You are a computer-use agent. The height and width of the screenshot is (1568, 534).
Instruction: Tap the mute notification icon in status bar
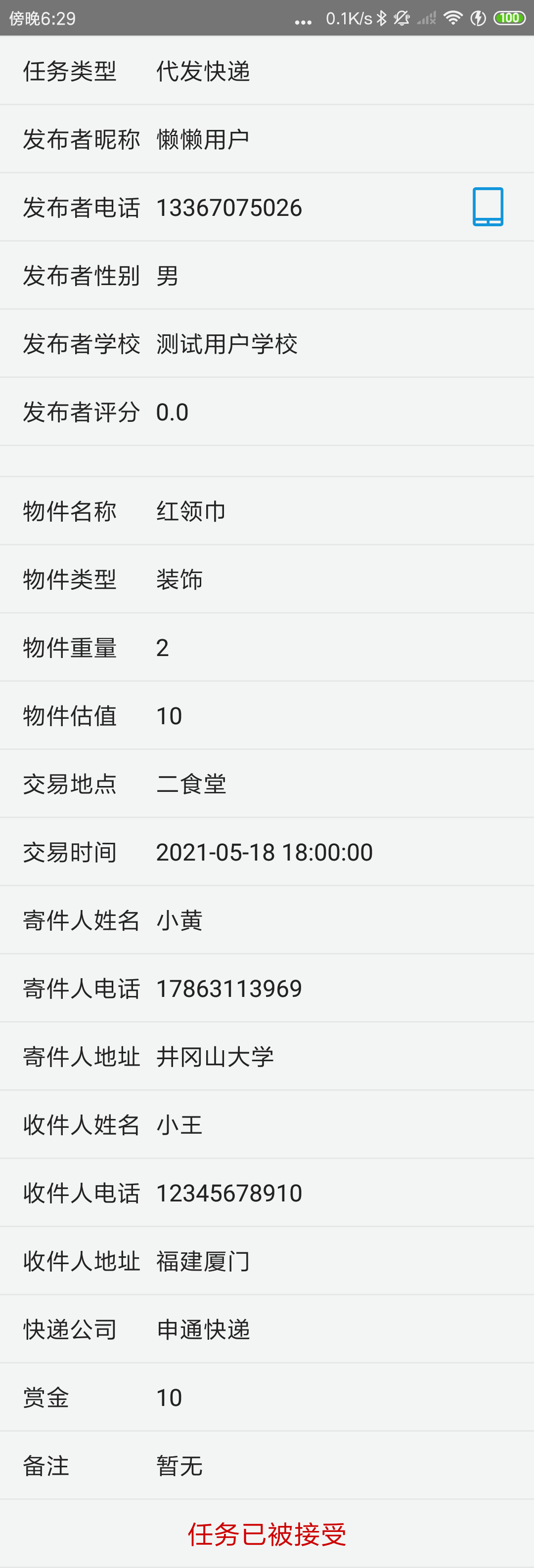(x=402, y=19)
